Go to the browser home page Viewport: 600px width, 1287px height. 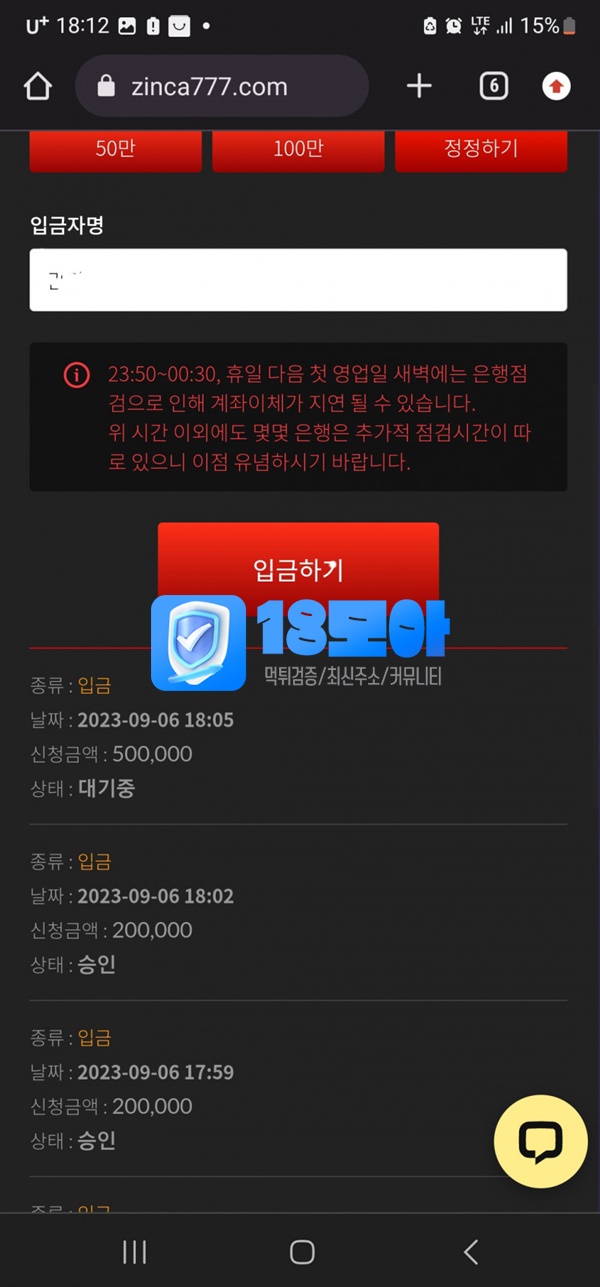(x=38, y=87)
